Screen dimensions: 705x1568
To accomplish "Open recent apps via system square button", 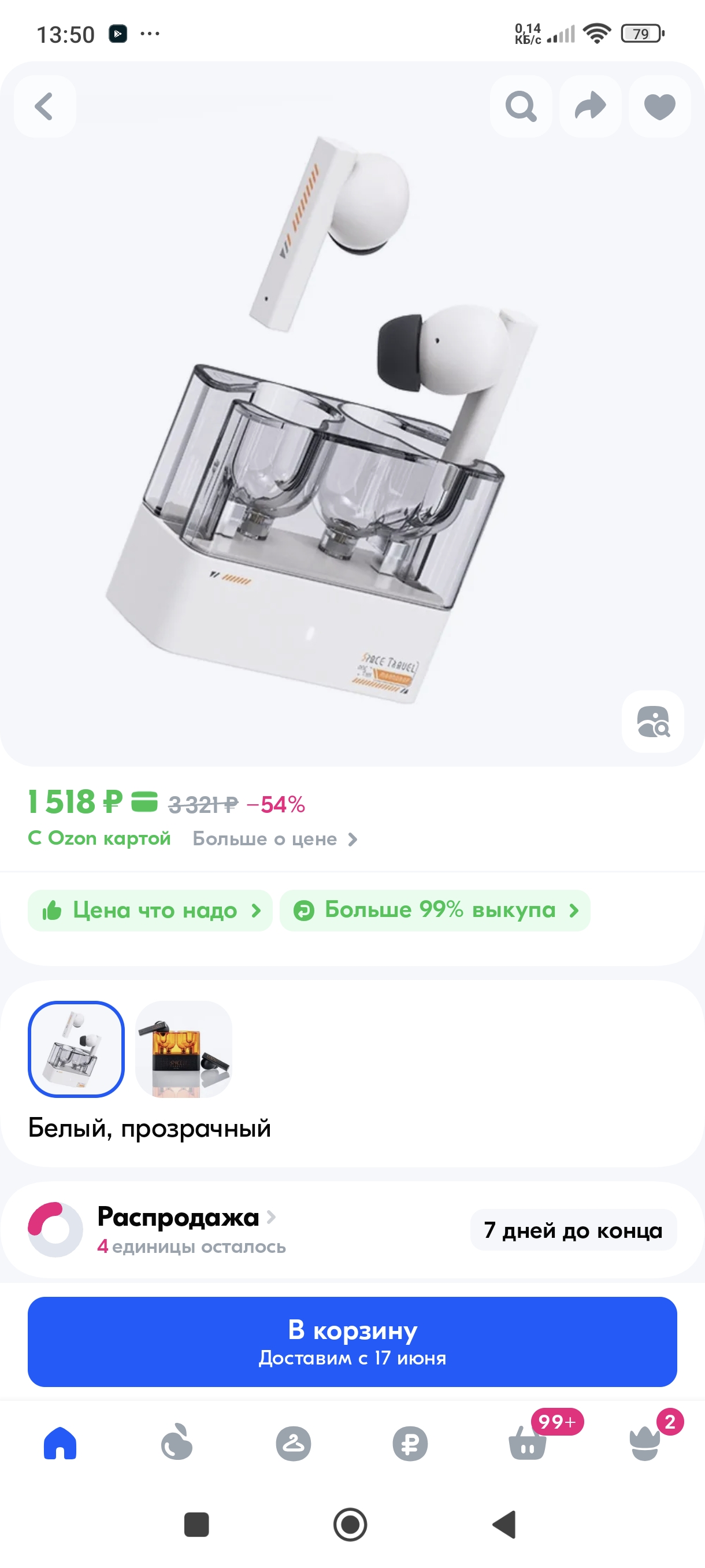I will pos(196,1524).
